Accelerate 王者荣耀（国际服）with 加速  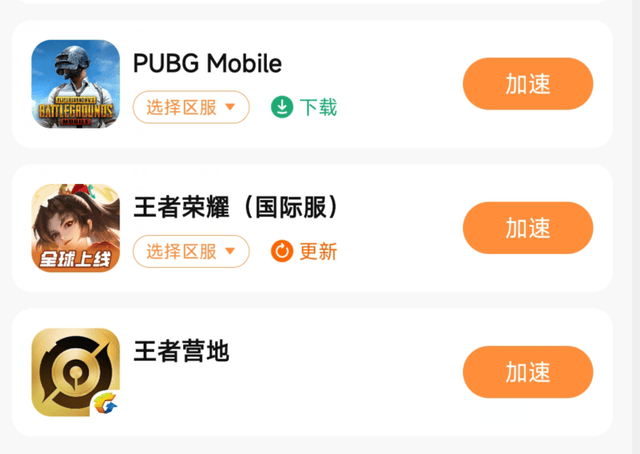tap(527, 228)
